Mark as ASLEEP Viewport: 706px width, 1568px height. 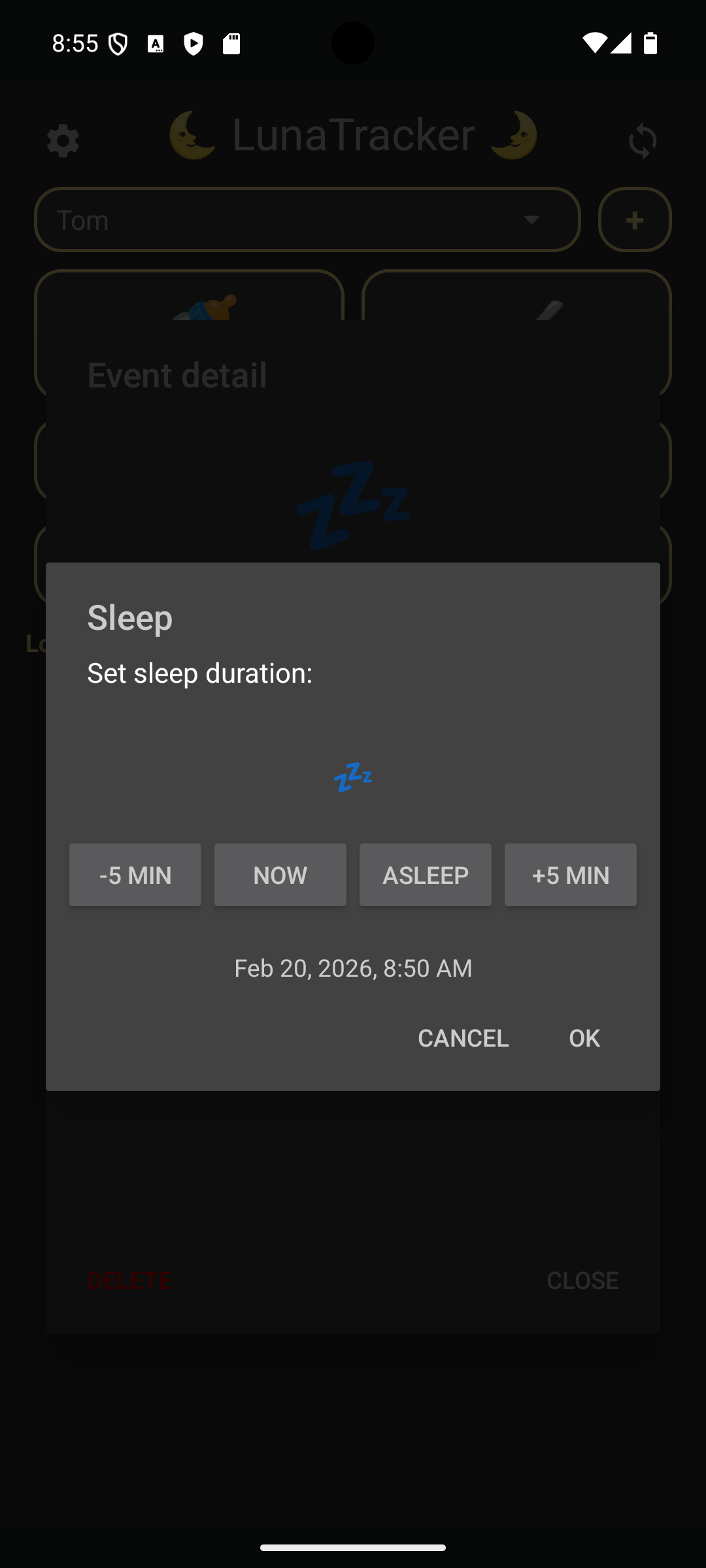[426, 875]
